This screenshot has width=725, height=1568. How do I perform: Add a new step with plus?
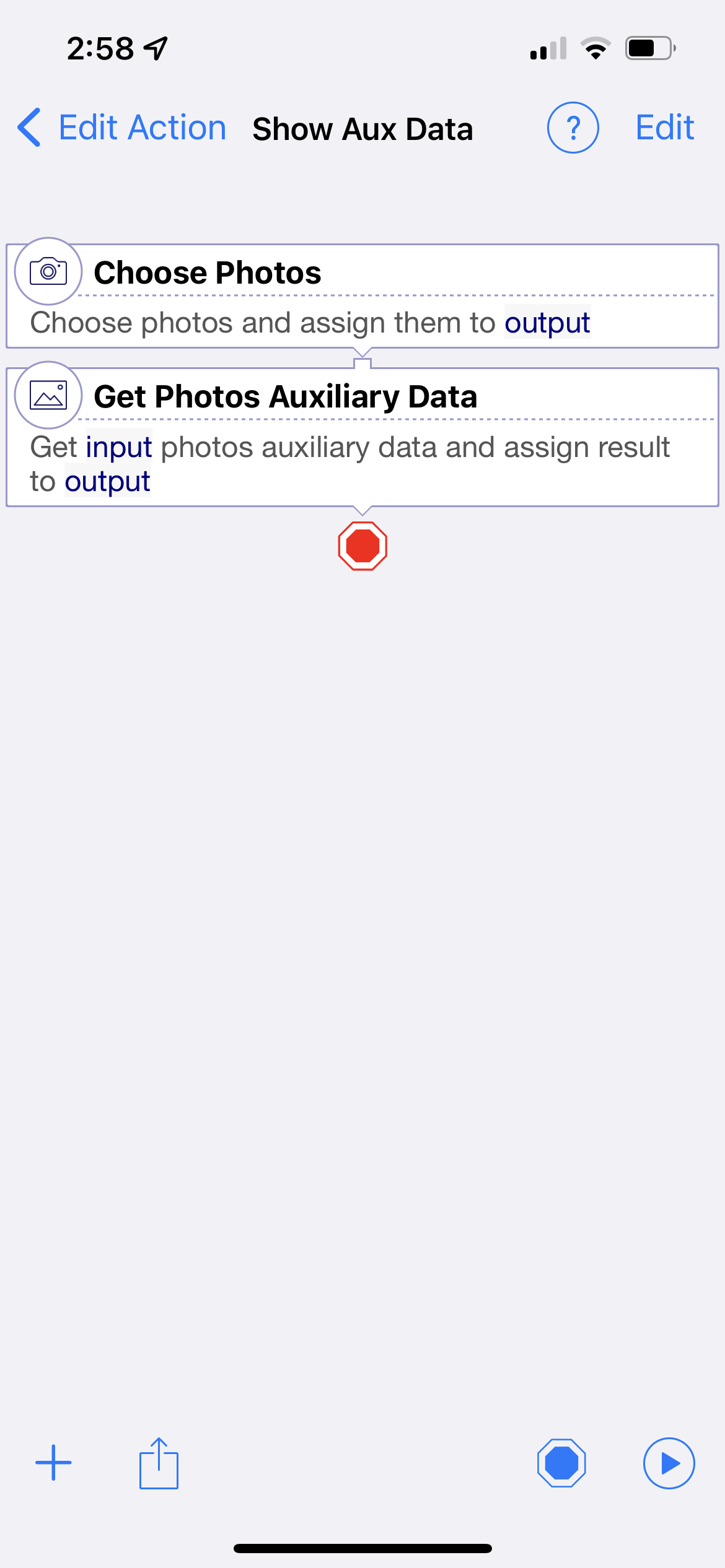click(x=53, y=1463)
